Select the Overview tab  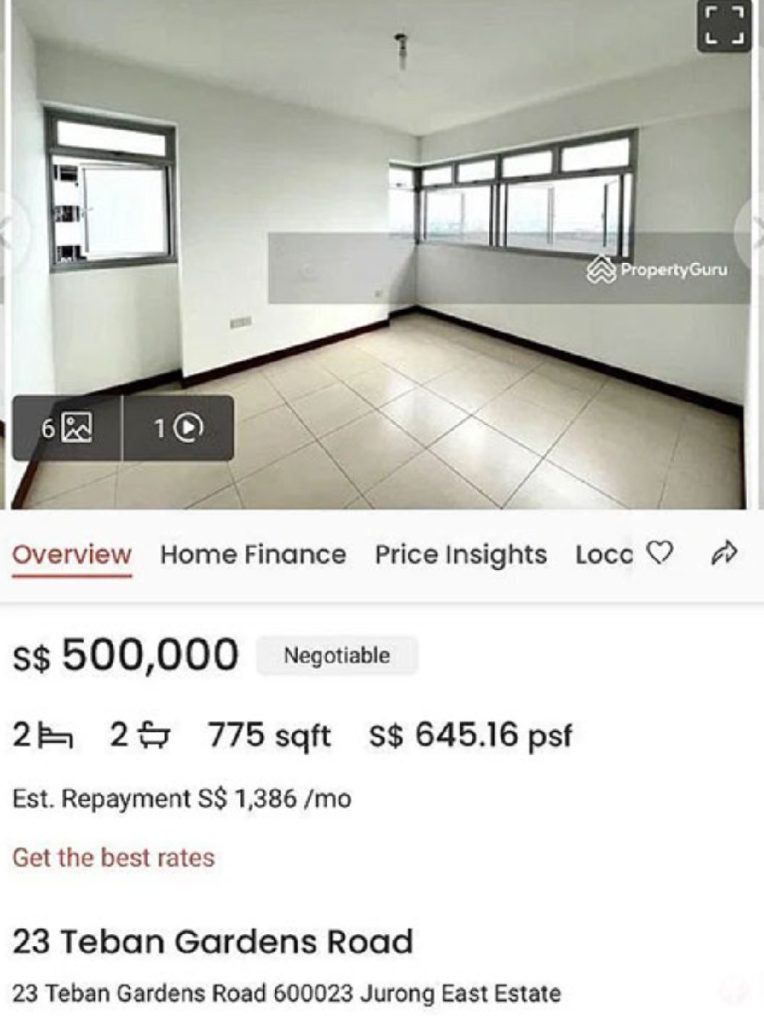click(x=71, y=555)
